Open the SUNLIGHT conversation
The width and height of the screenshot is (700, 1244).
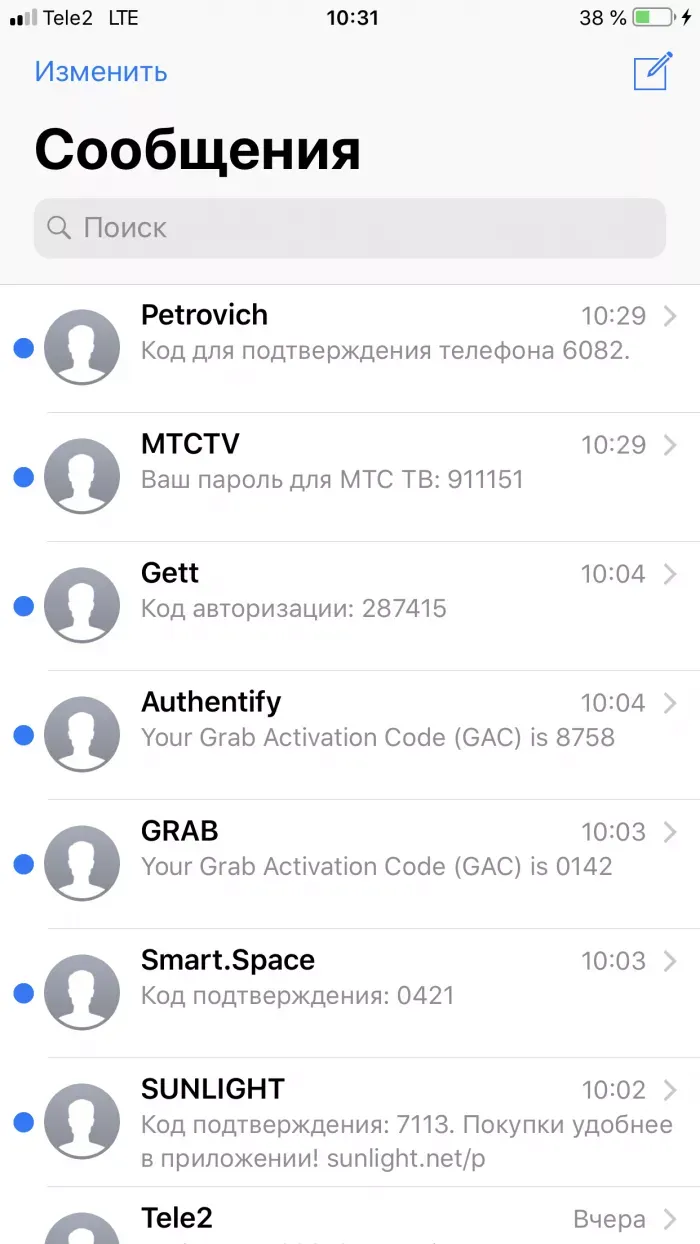coord(385,1122)
